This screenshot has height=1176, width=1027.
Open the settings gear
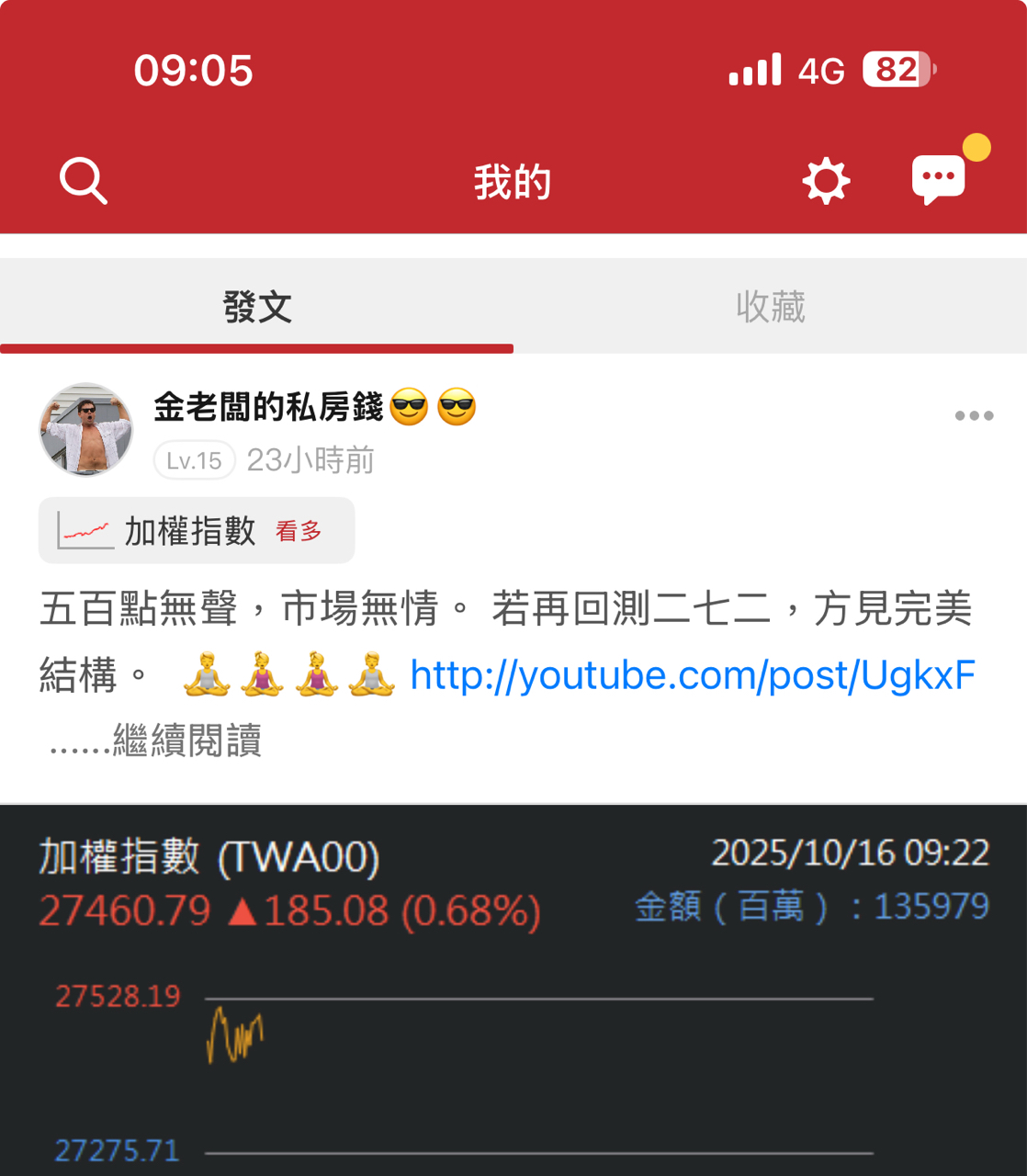click(826, 180)
